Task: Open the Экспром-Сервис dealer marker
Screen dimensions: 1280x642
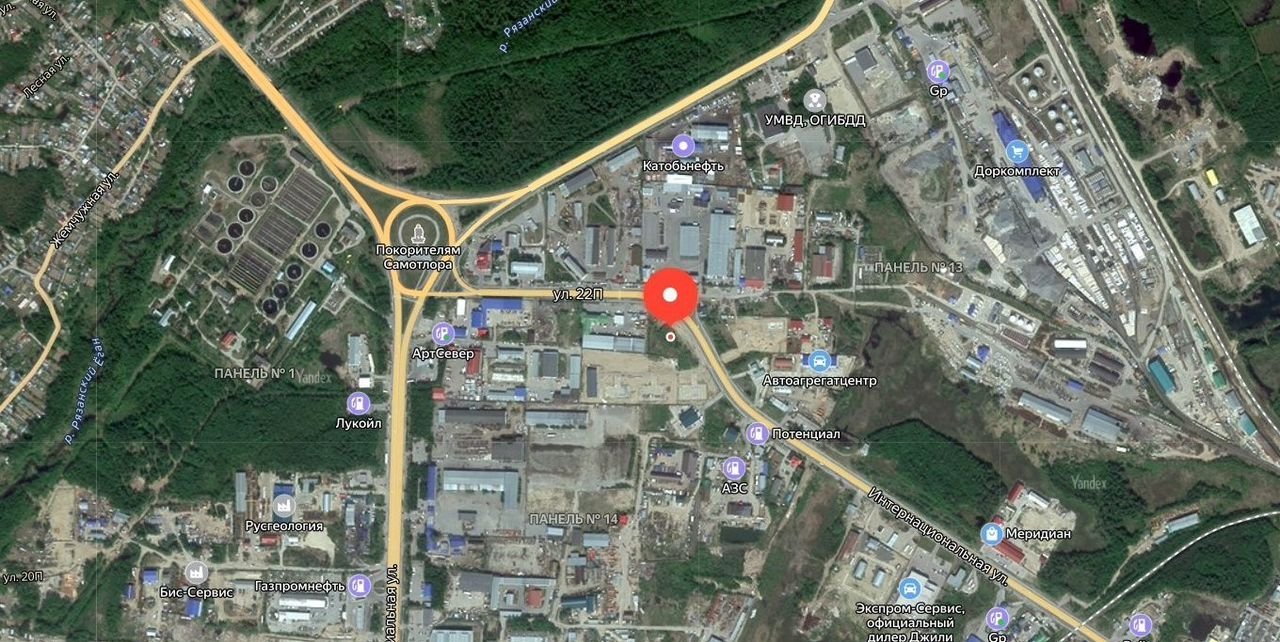Action: [x=909, y=589]
